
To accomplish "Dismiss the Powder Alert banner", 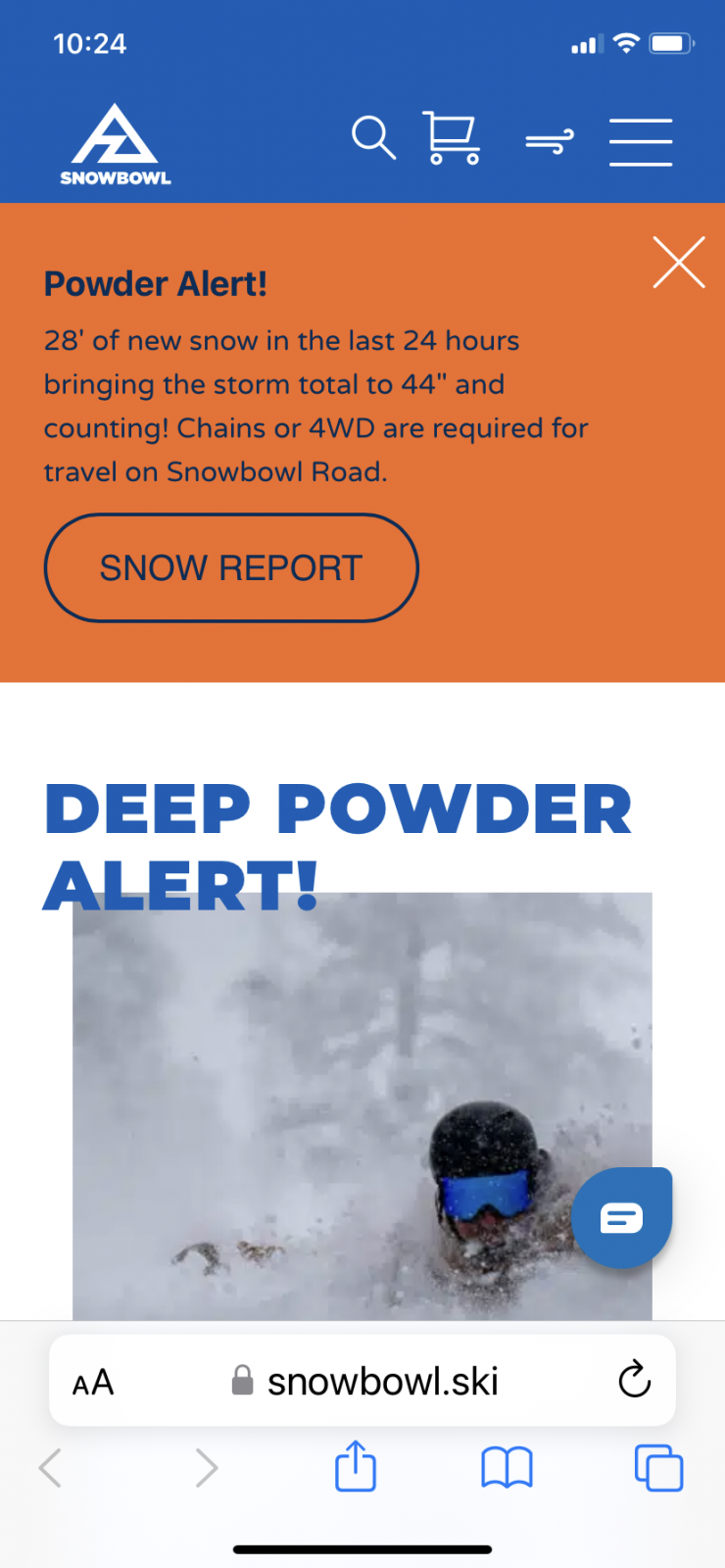I will pyautogui.click(x=679, y=263).
